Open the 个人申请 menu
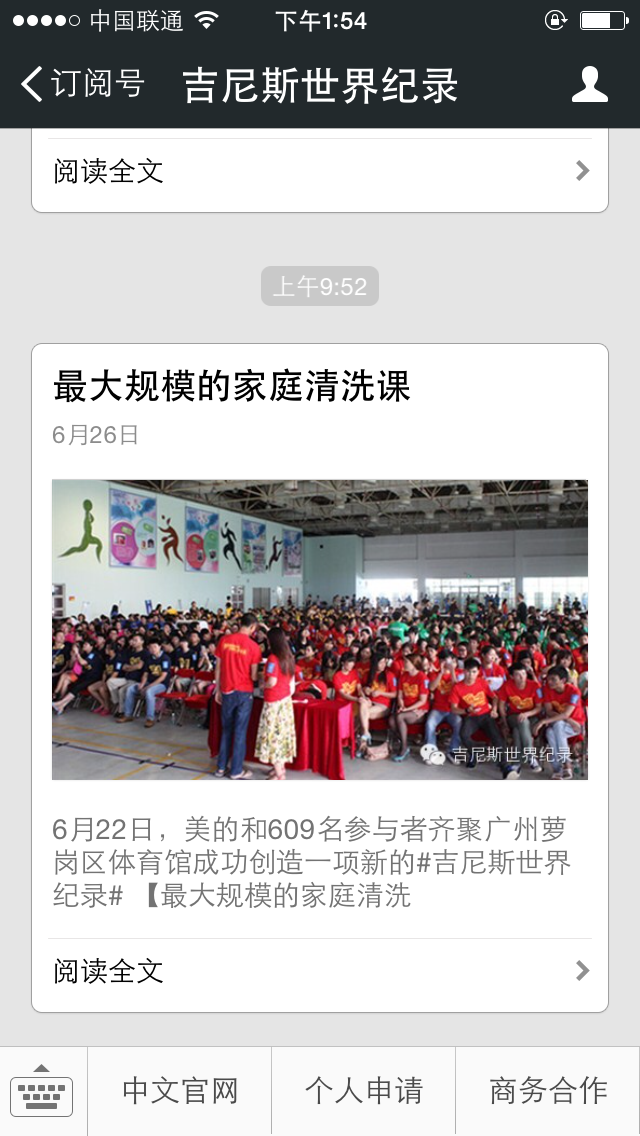 pos(363,1091)
